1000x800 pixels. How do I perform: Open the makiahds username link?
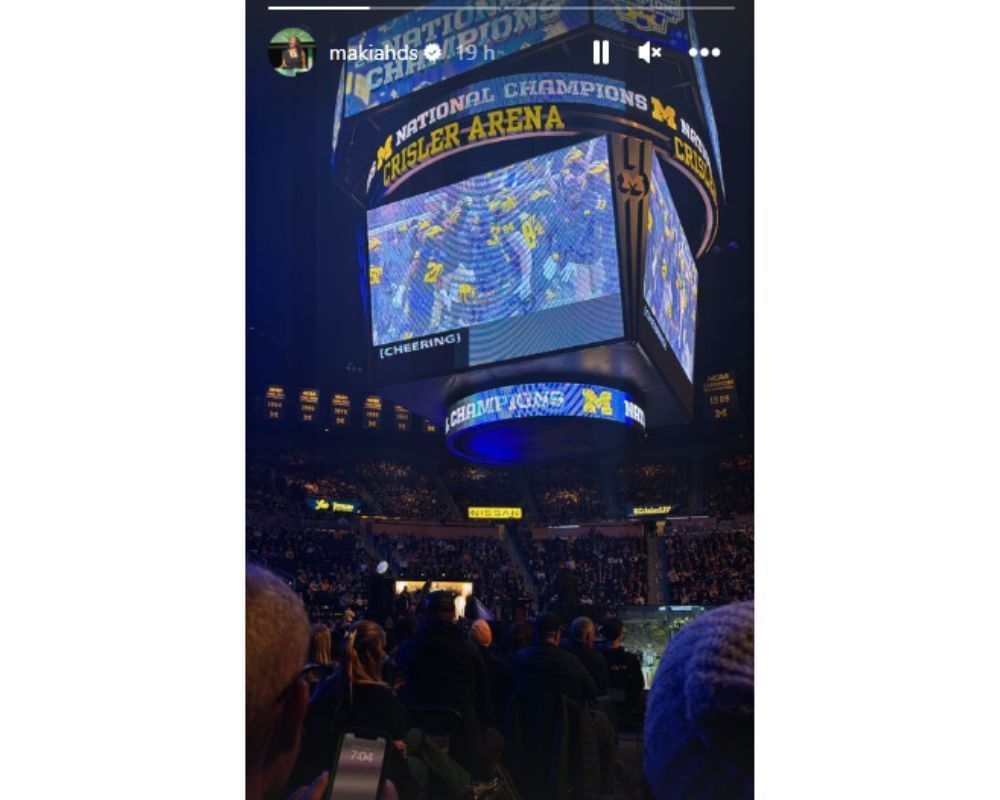coord(373,53)
